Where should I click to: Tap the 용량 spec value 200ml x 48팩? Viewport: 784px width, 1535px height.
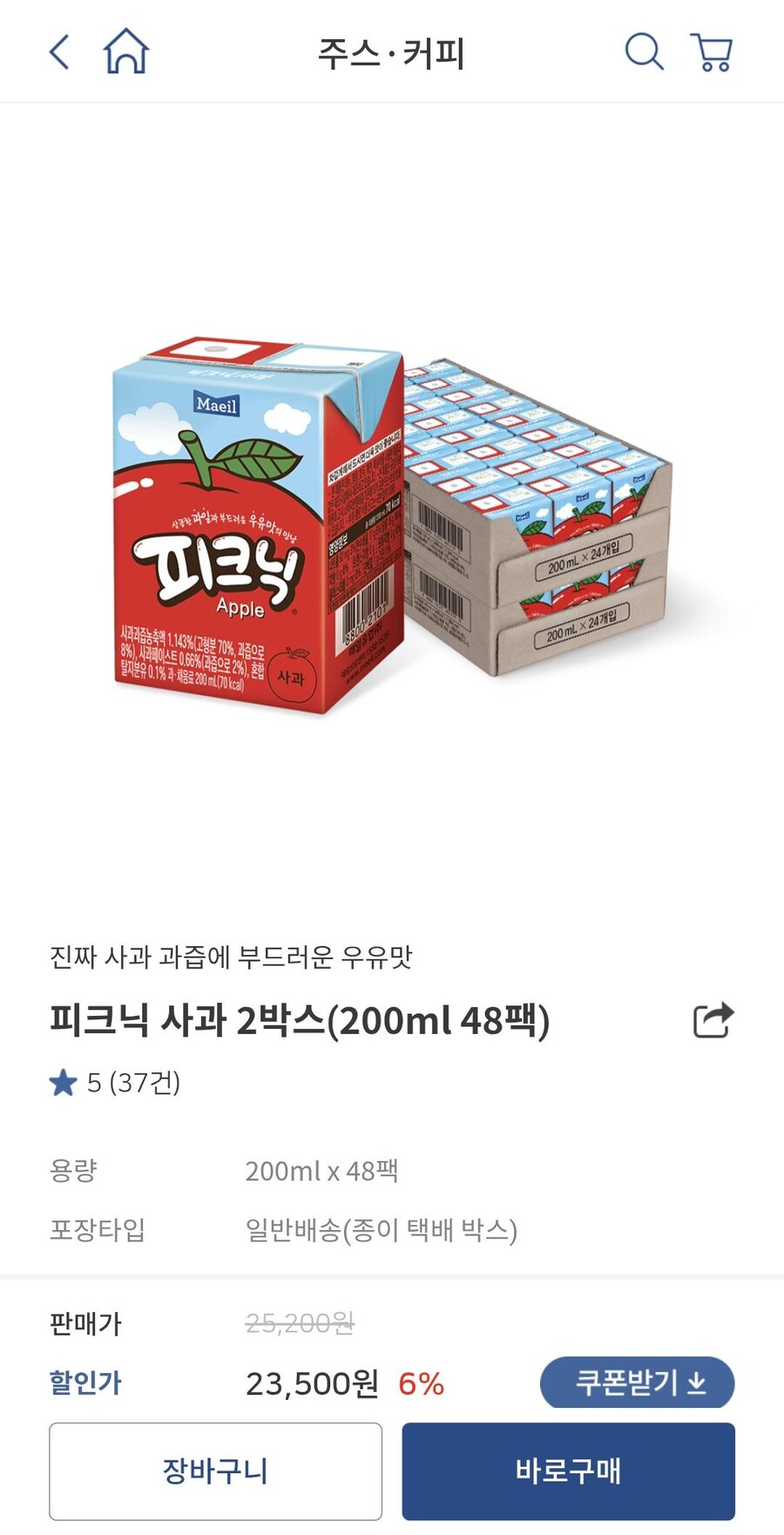[321, 1172]
